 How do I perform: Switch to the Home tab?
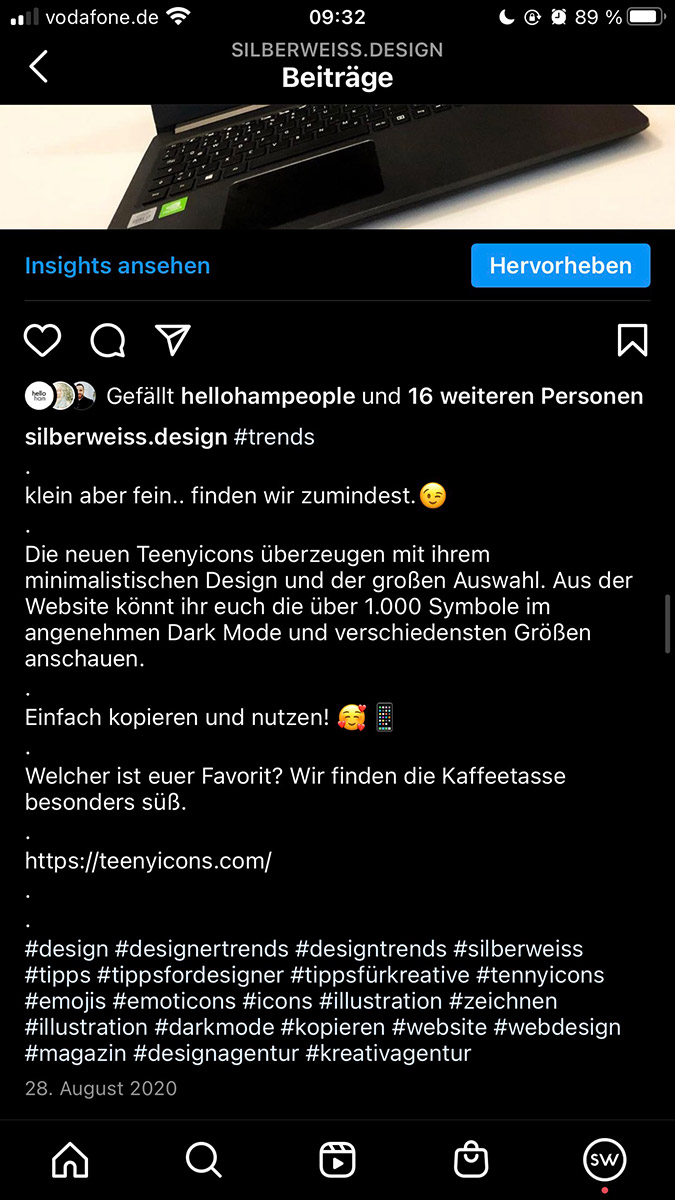click(70, 1160)
